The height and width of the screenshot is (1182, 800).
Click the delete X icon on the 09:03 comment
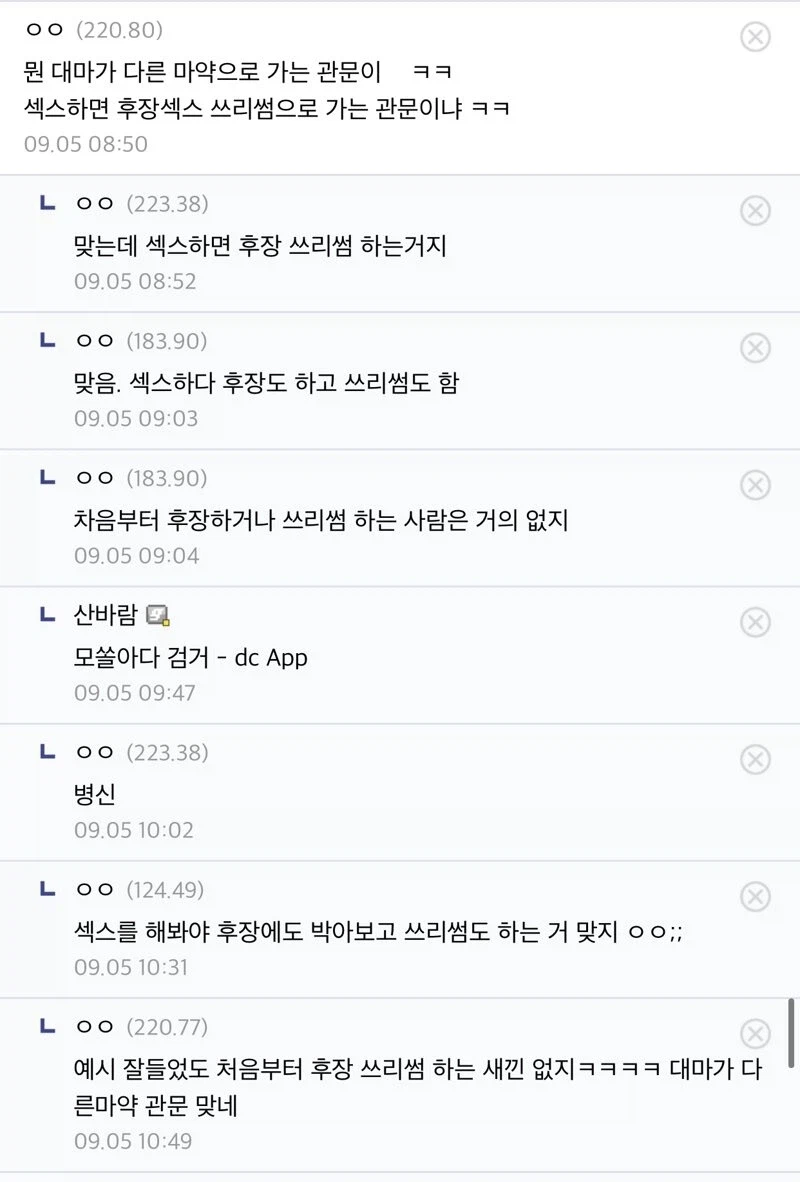(756, 348)
